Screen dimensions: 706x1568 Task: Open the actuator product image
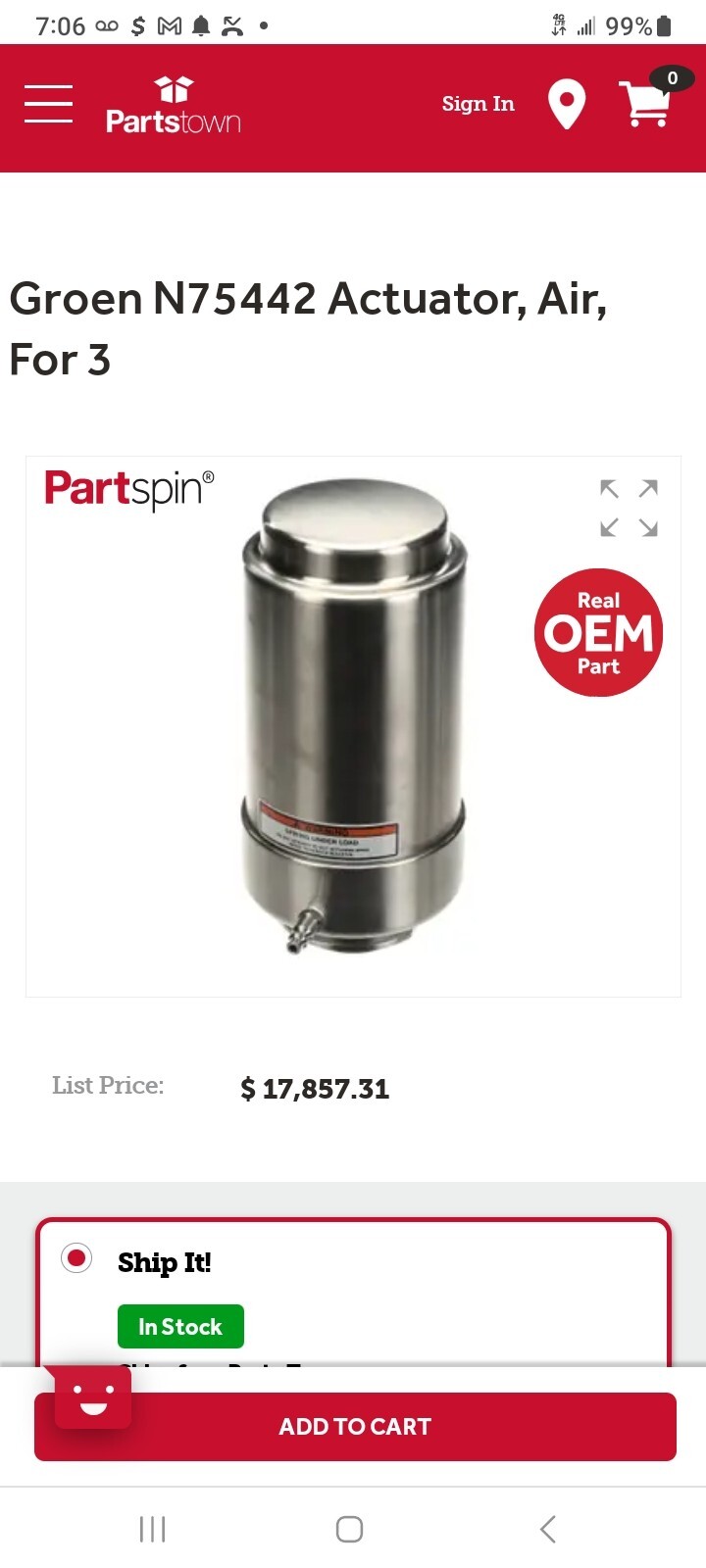click(353, 715)
